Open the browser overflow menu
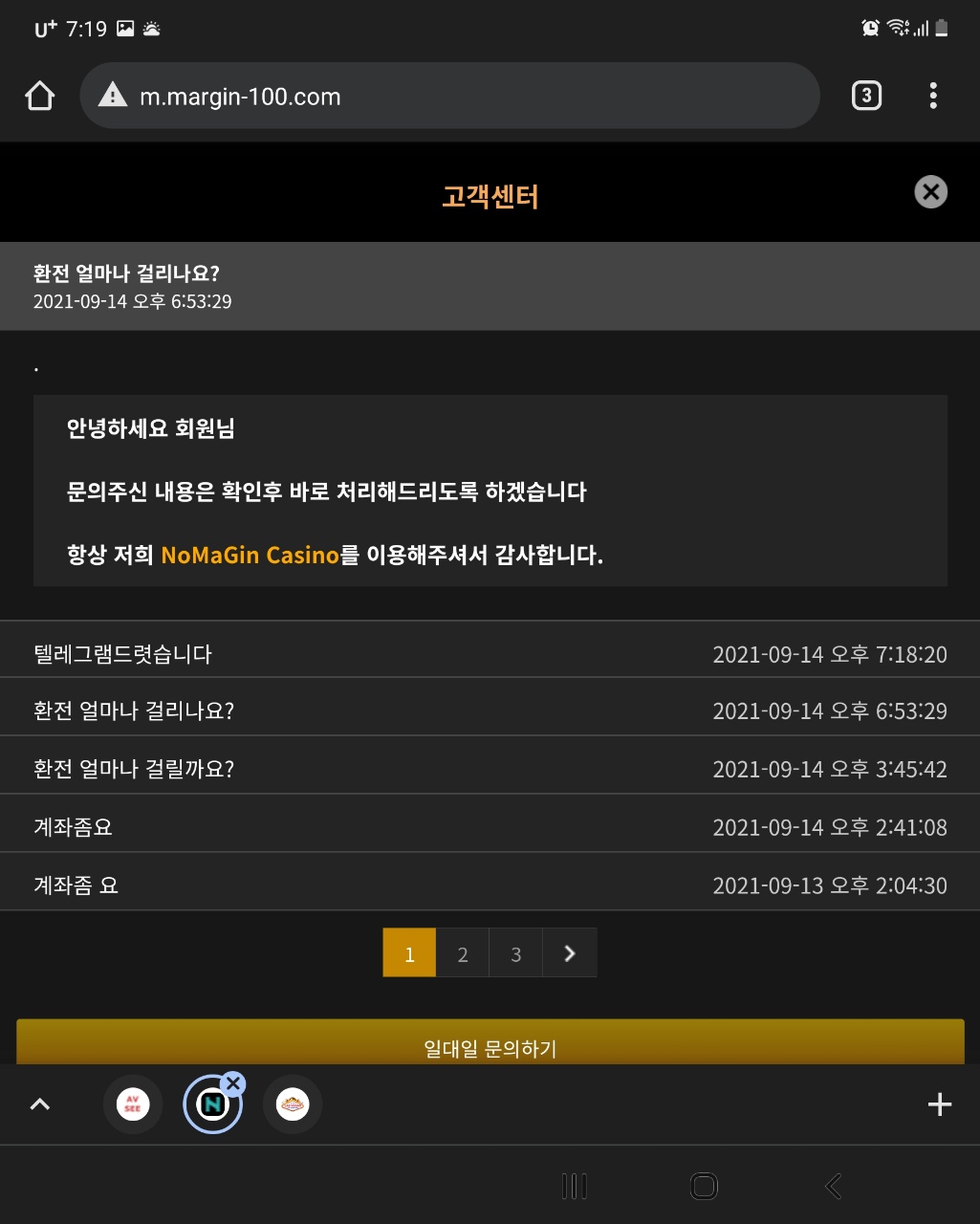This screenshot has height=1224, width=980. click(933, 96)
